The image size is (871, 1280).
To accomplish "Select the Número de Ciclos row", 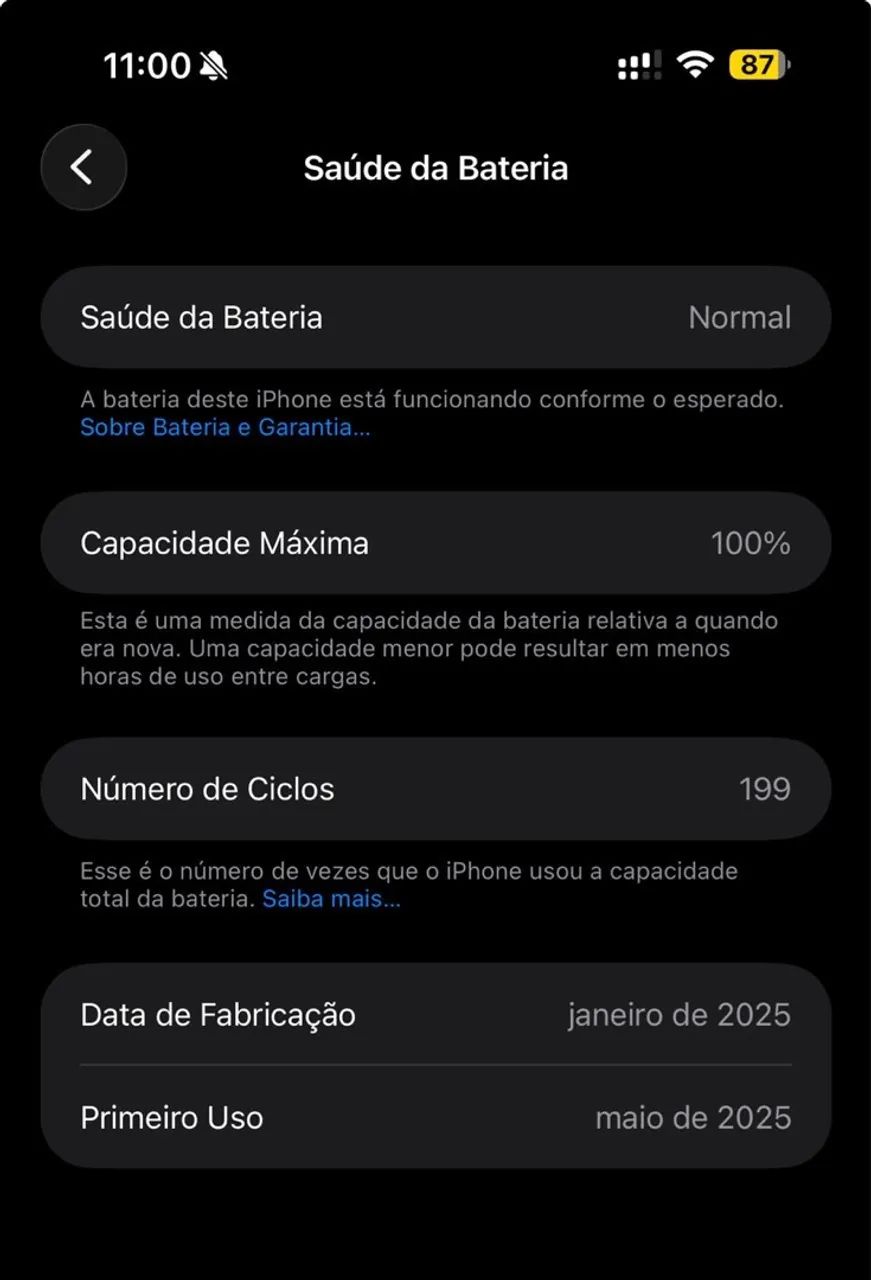I will [x=435, y=788].
